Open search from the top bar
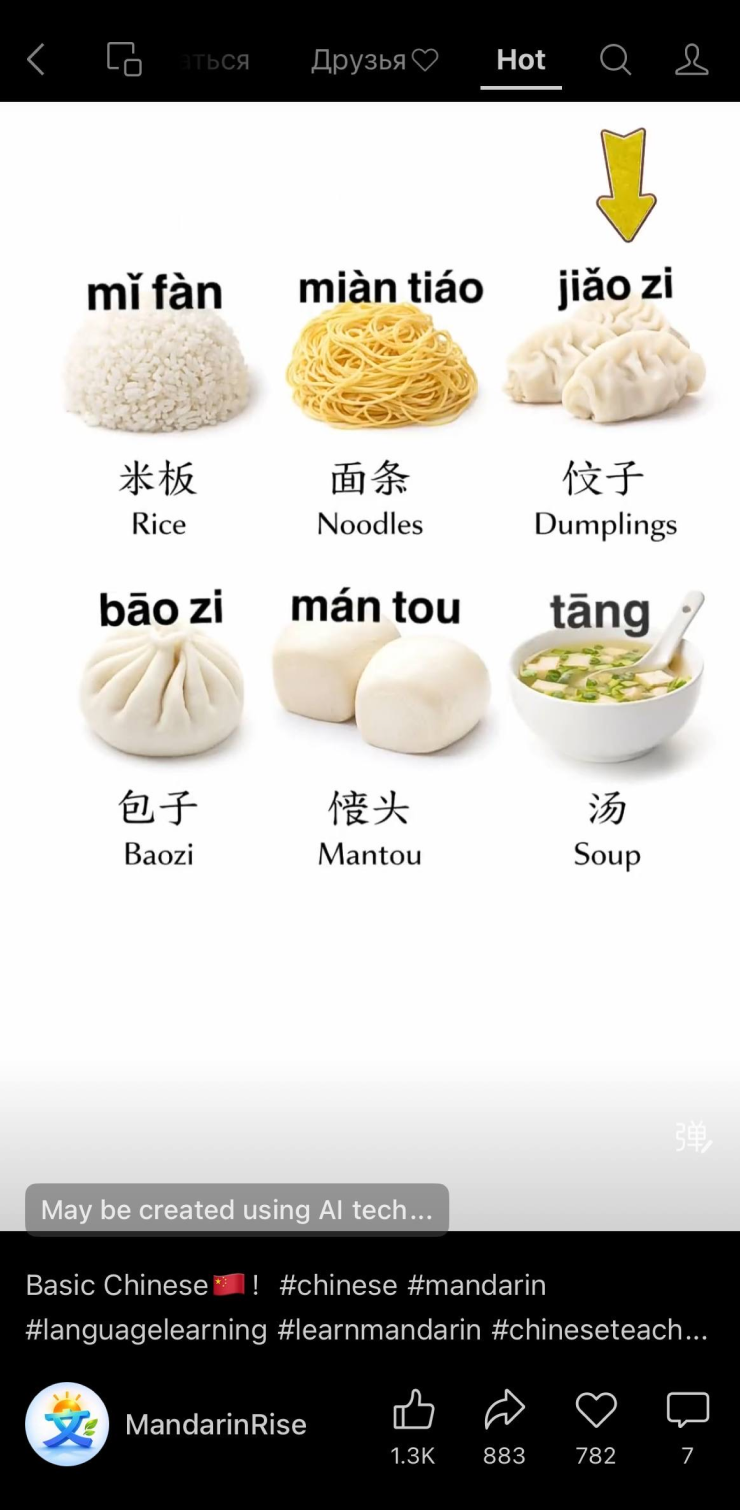 [x=615, y=60]
